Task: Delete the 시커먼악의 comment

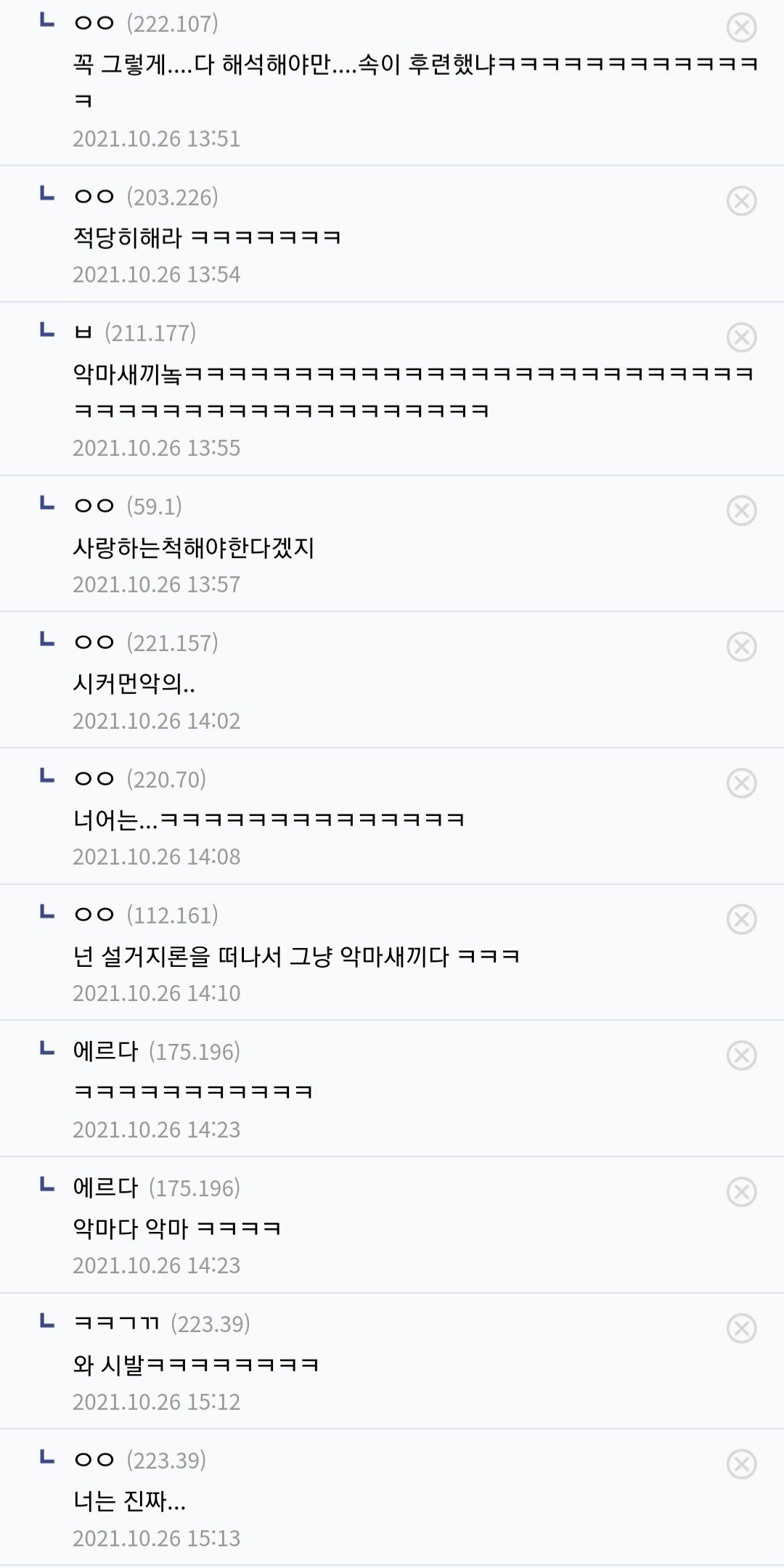Action: [741, 647]
